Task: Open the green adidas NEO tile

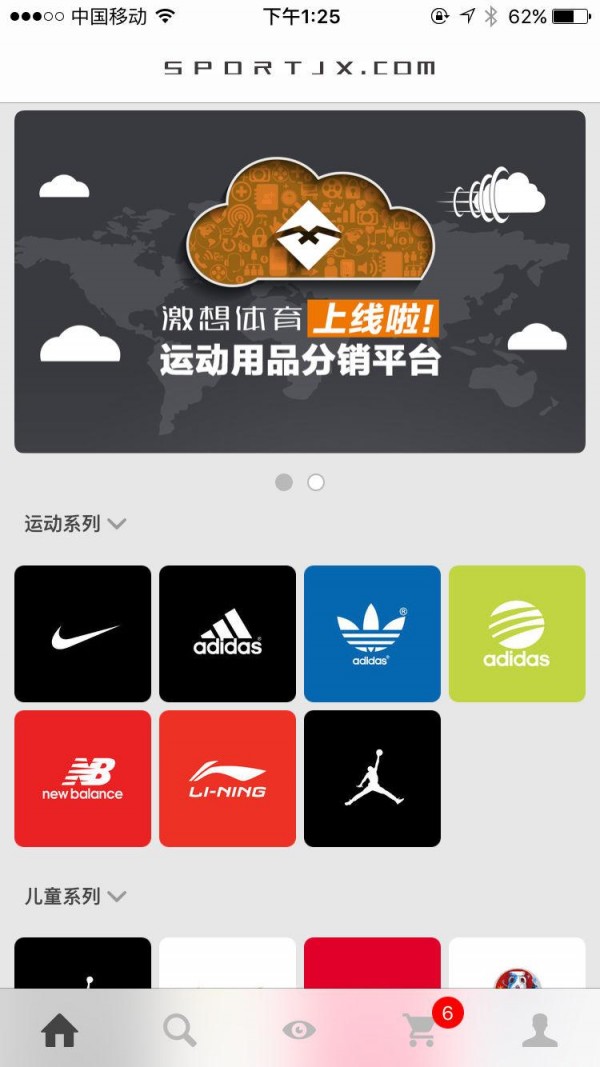Action: pyautogui.click(x=517, y=634)
